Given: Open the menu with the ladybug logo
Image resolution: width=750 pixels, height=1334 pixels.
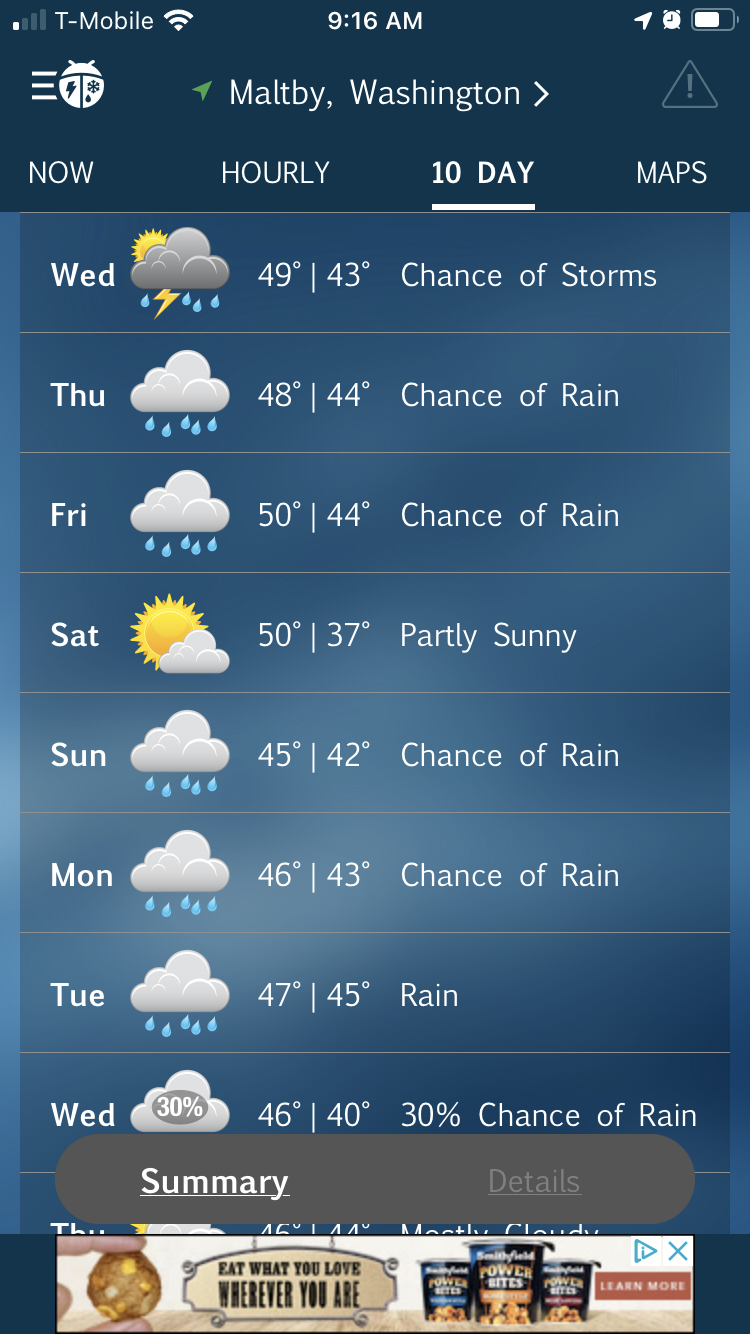Looking at the screenshot, I should pos(68,86).
